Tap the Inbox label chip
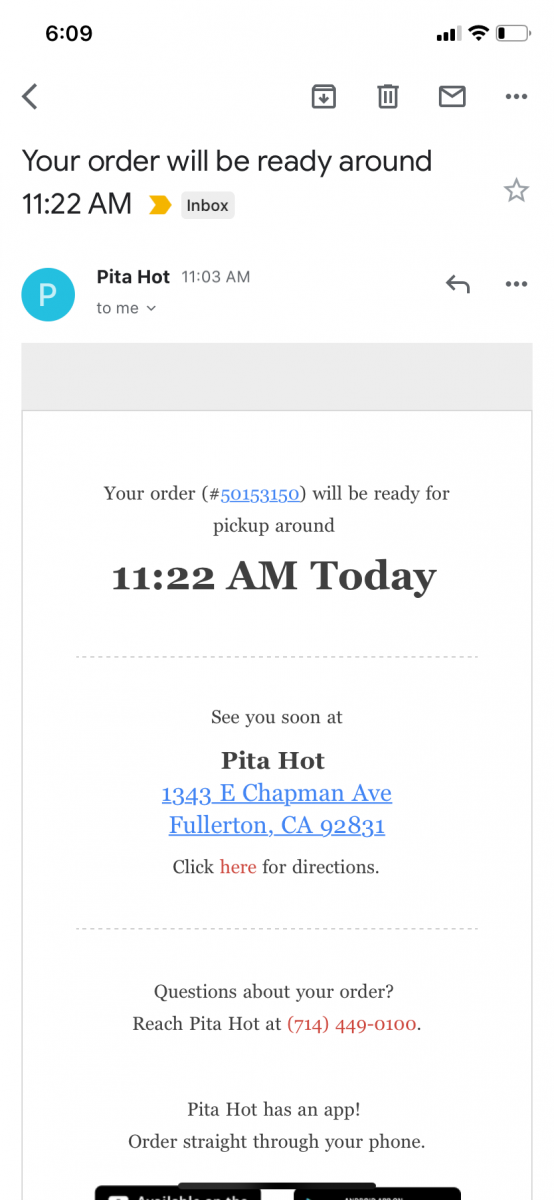554x1200 pixels. 208,205
